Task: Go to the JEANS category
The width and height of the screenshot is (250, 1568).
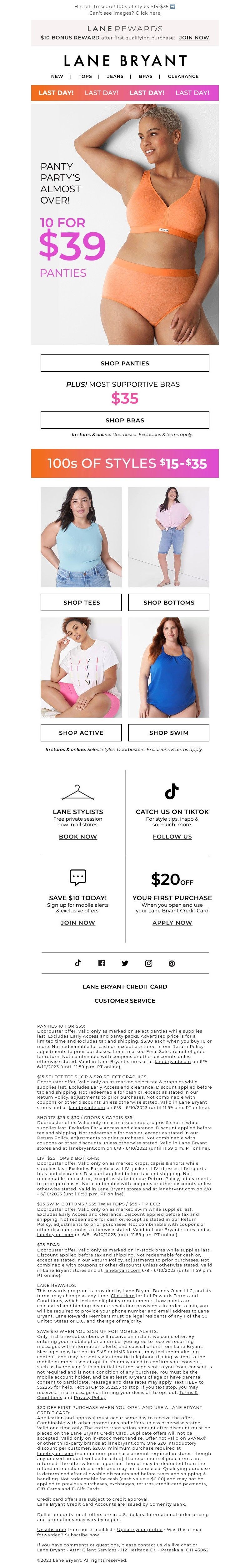Action: pyautogui.click(x=115, y=77)
